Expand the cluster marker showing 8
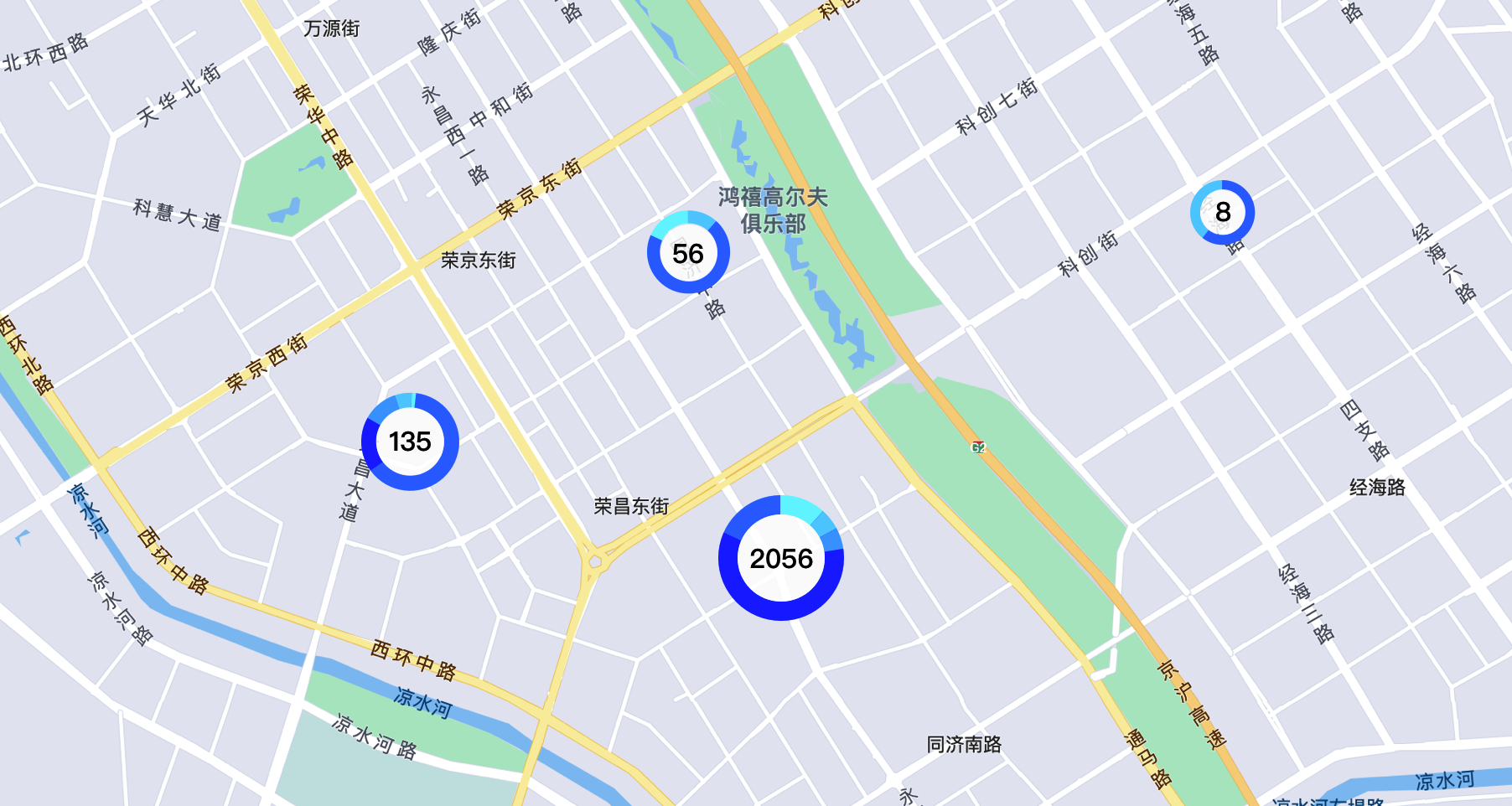The width and height of the screenshot is (1512, 806). tap(1222, 212)
